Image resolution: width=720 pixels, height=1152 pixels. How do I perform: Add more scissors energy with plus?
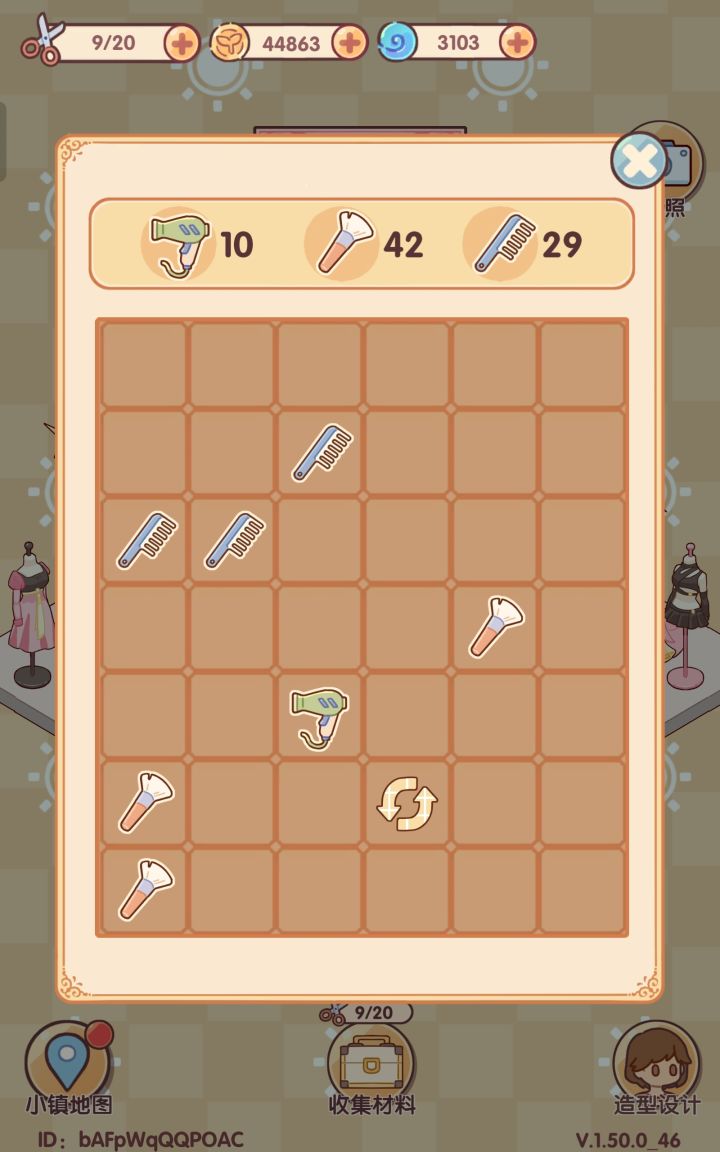(181, 43)
